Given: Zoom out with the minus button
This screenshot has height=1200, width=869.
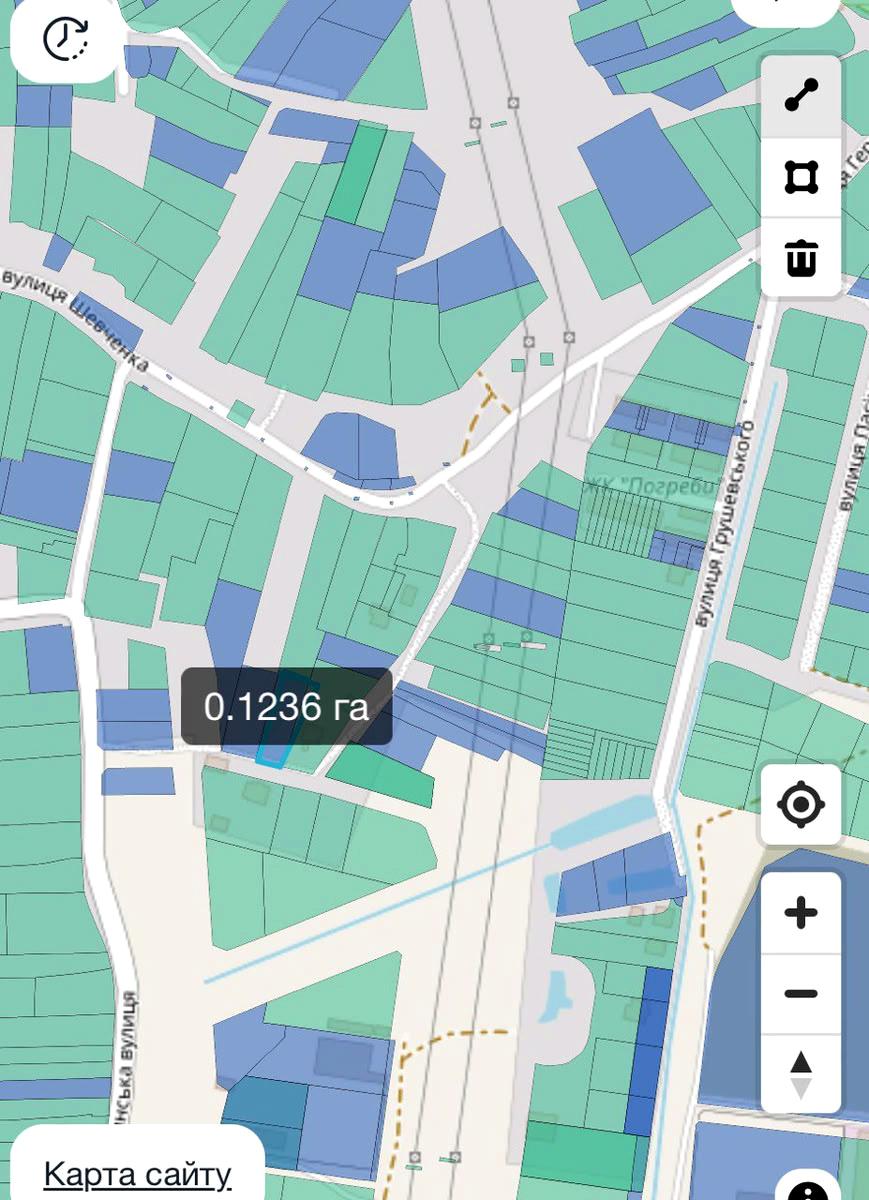Looking at the screenshot, I should coord(801,994).
